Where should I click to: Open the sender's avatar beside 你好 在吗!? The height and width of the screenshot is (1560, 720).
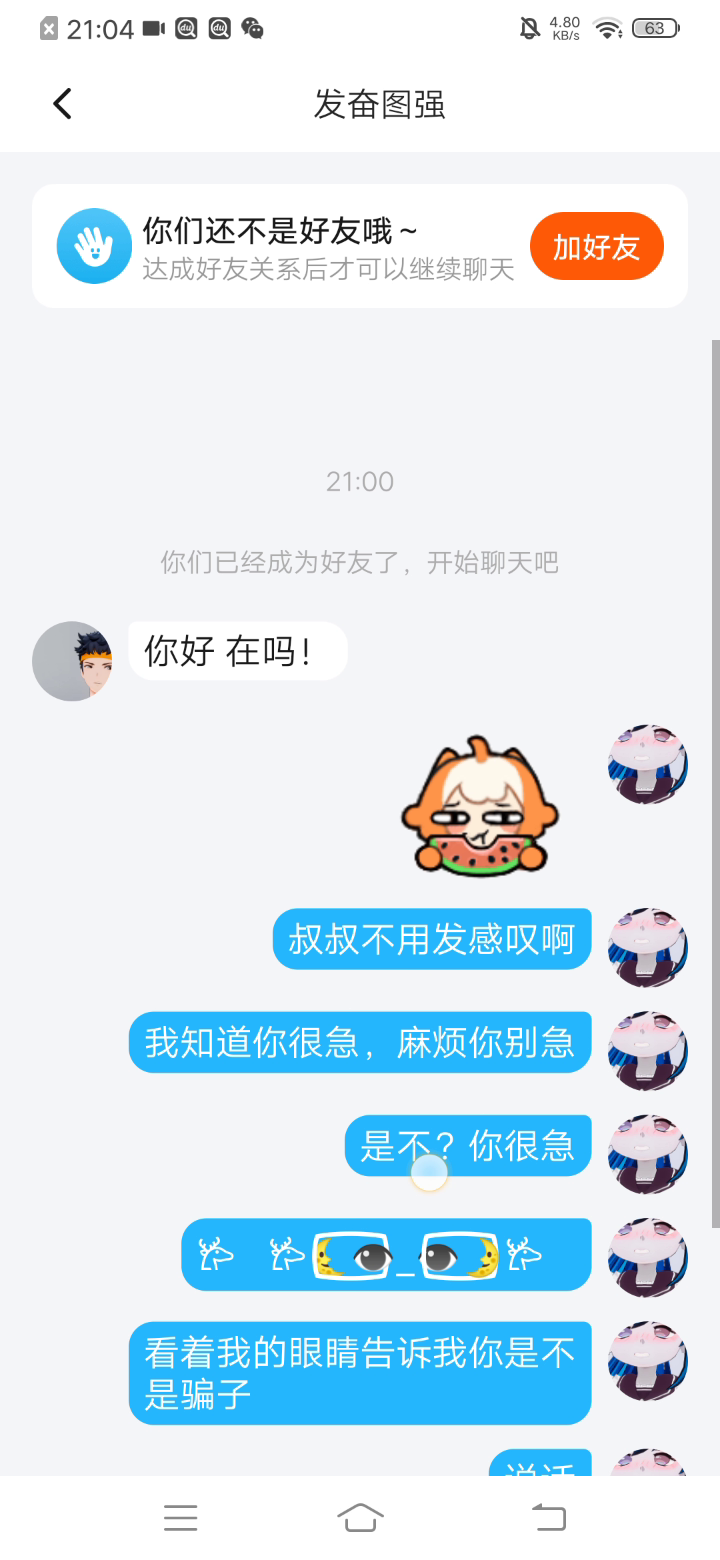coord(72,661)
